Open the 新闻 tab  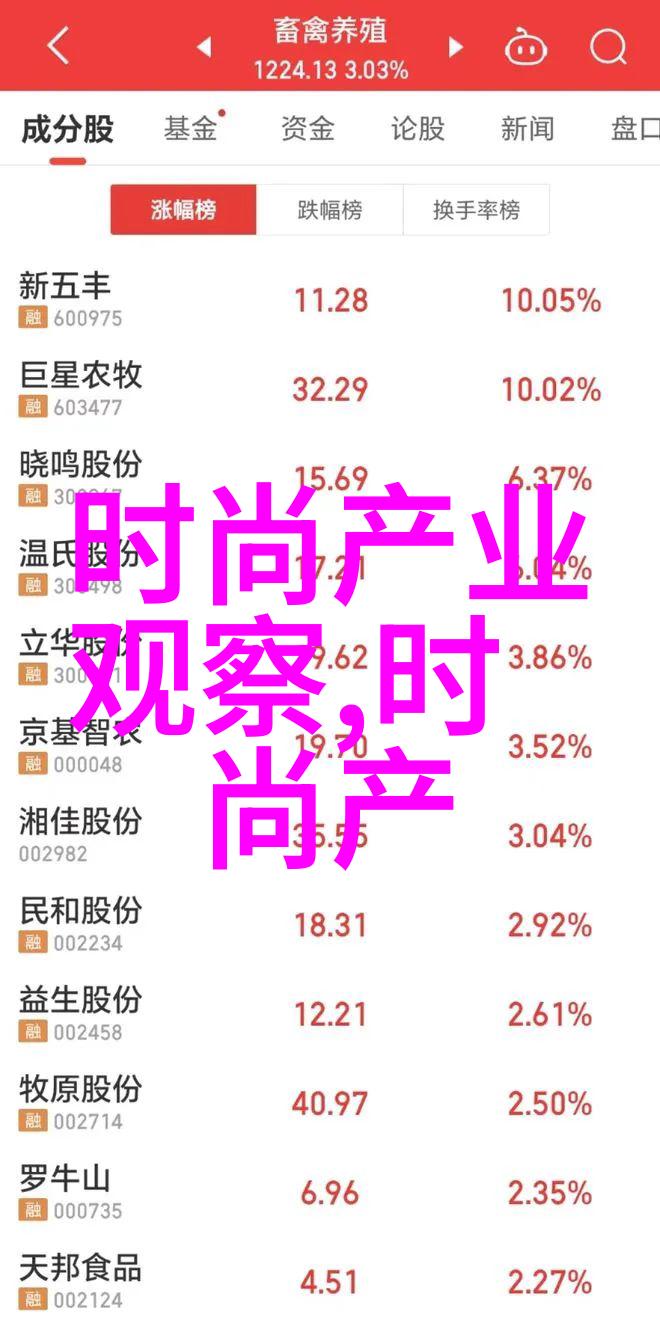point(527,129)
